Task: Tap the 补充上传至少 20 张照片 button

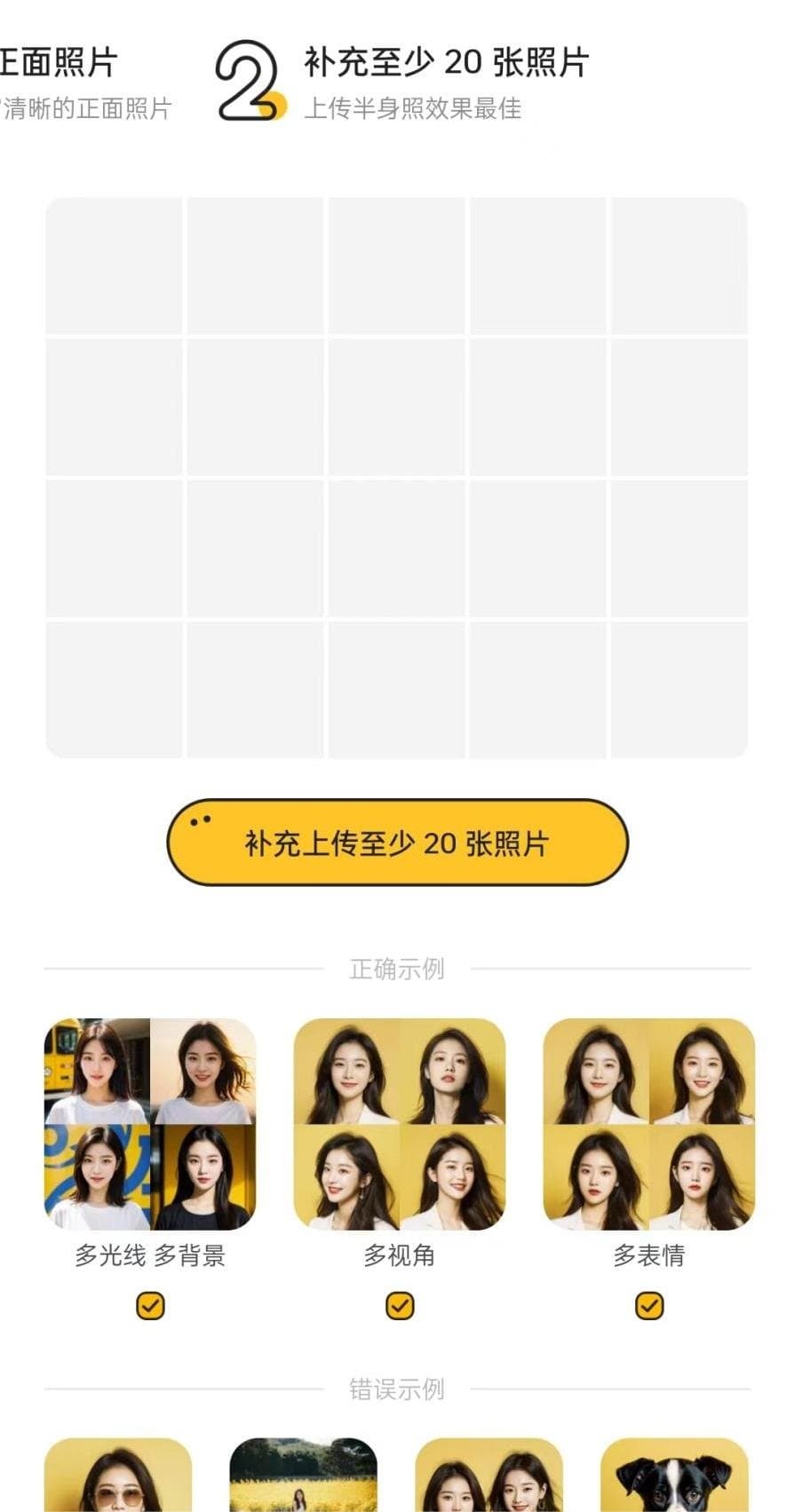Action: (397, 843)
